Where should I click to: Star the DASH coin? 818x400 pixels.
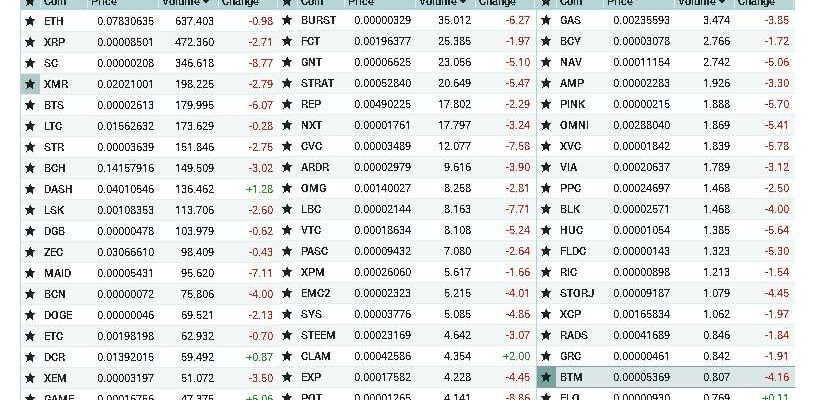pos(29,189)
